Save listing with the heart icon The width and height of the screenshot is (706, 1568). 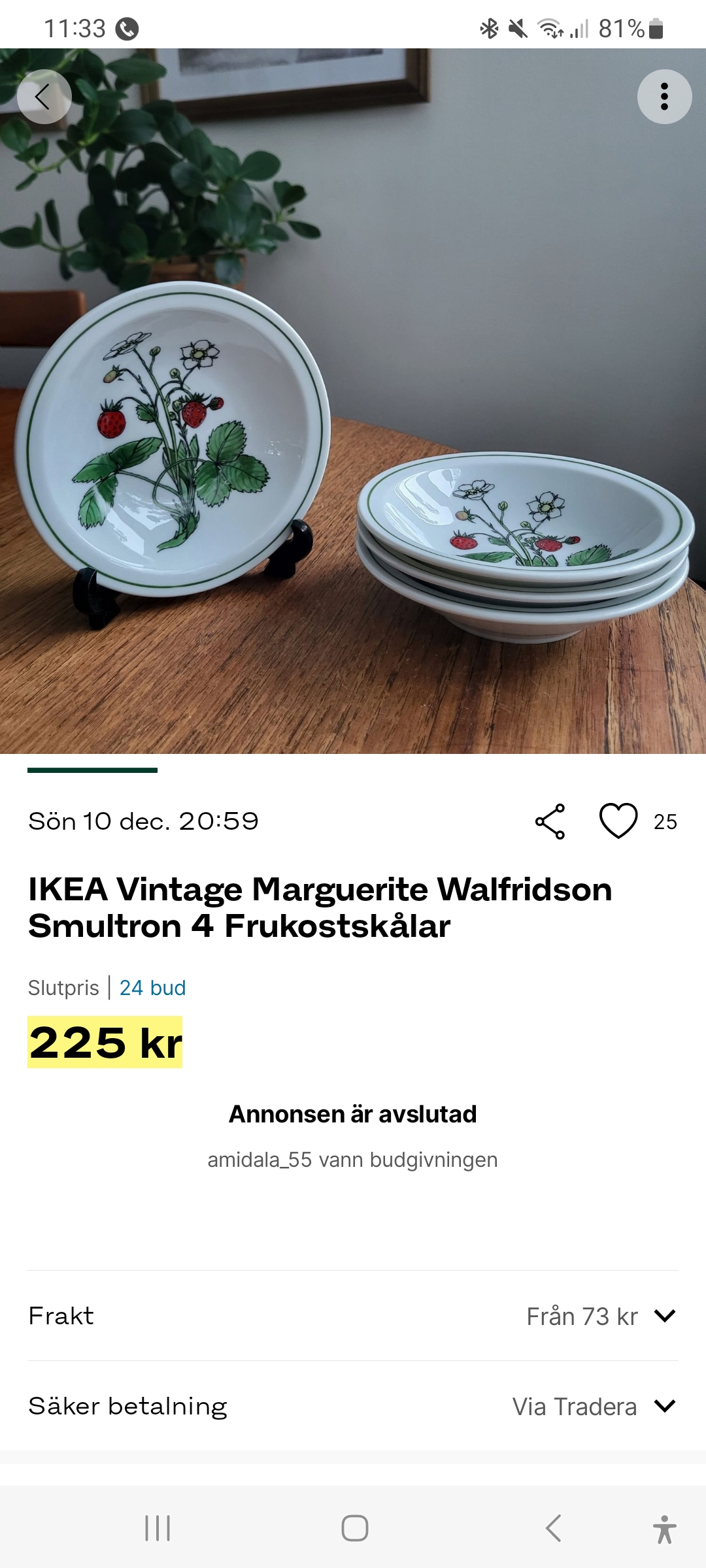click(x=618, y=821)
